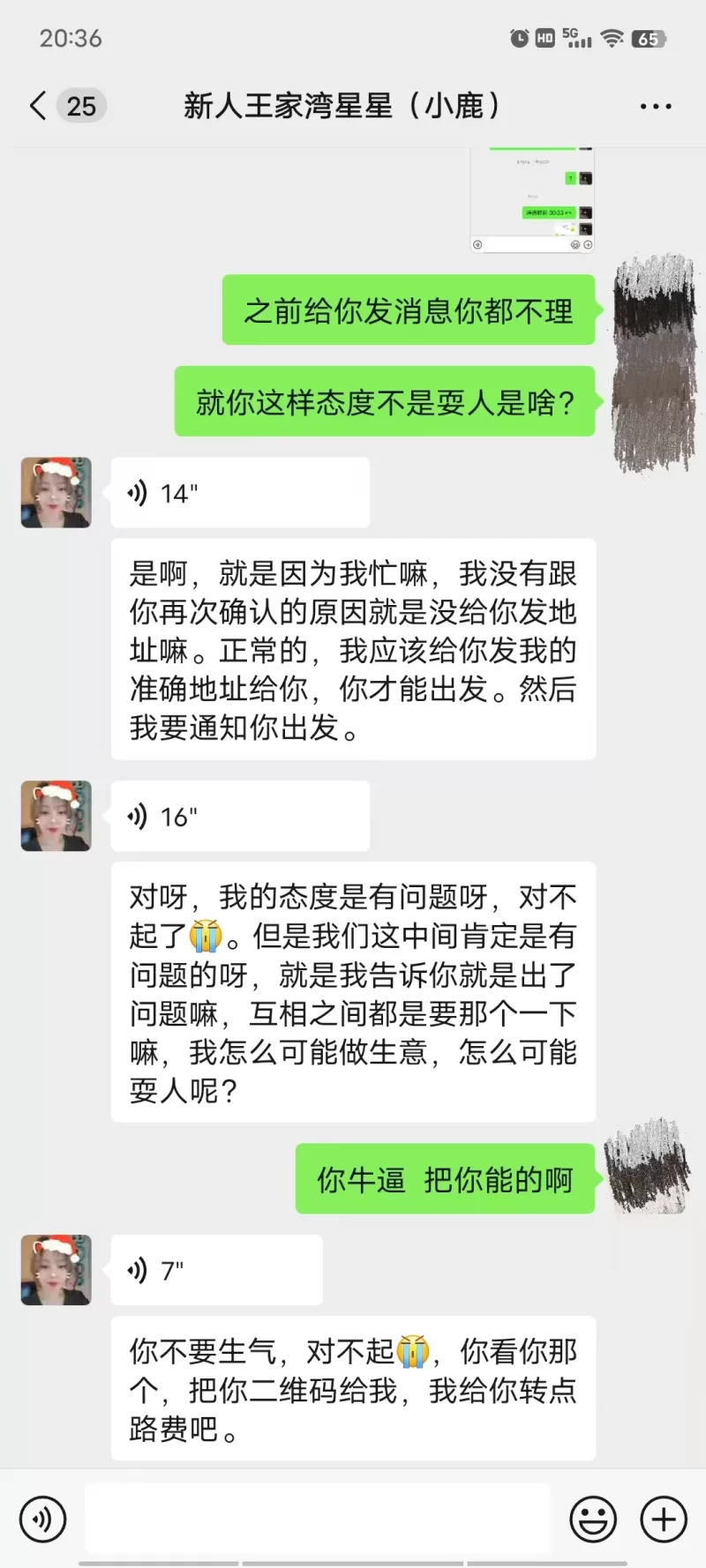Play the 14-second voice message
The height and width of the screenshot is (1568, 706).
click(239, 493)
